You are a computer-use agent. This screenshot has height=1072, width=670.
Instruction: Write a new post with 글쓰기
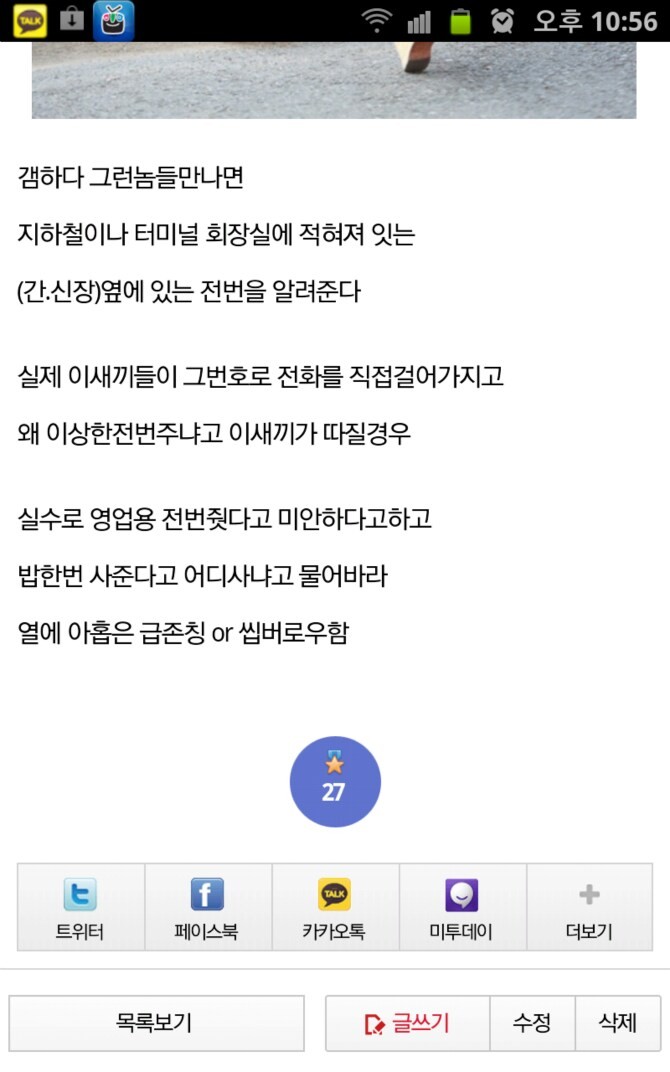coord(407,1023)
